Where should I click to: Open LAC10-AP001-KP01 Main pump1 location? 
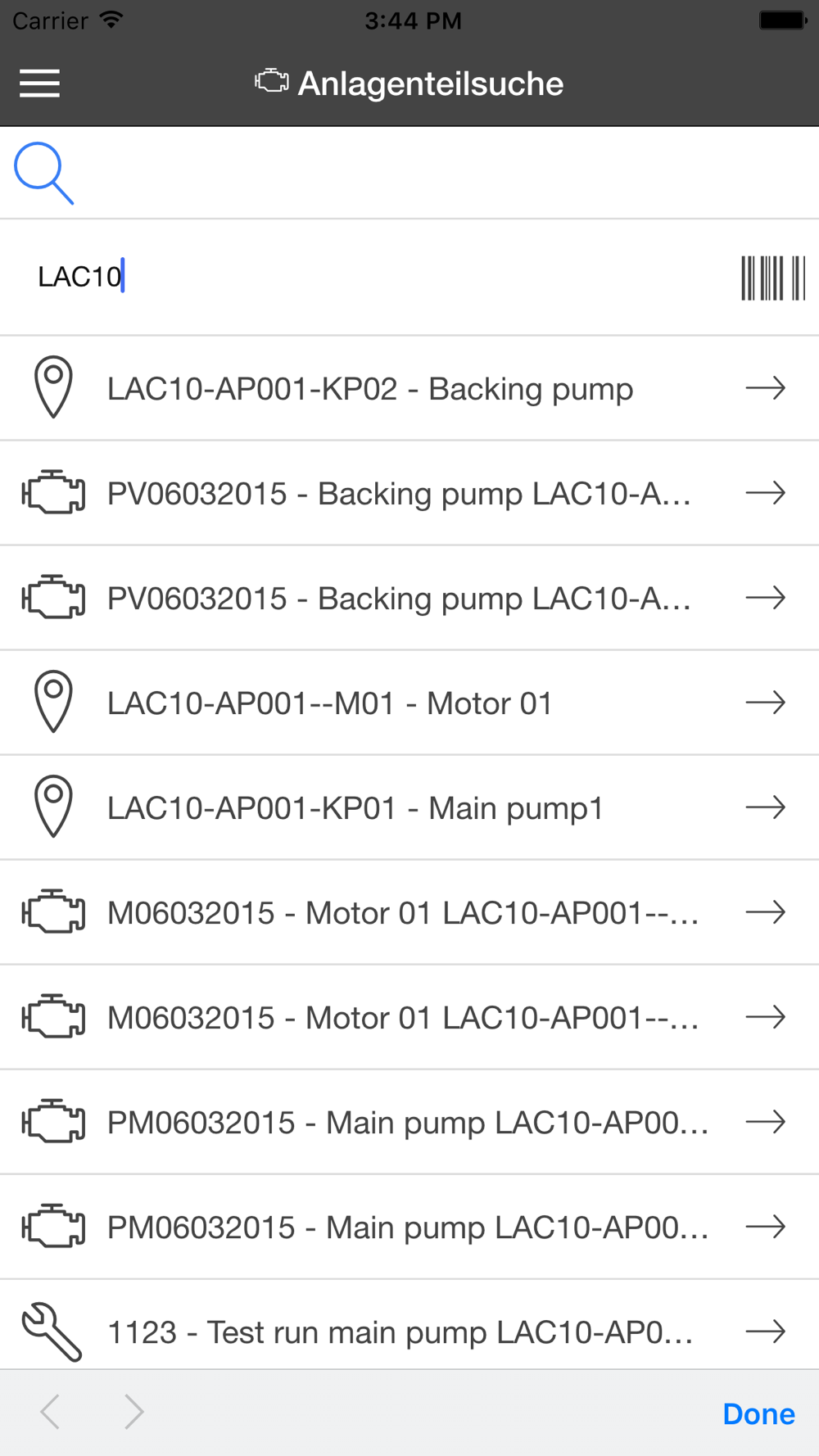click(x=409, y=807)
